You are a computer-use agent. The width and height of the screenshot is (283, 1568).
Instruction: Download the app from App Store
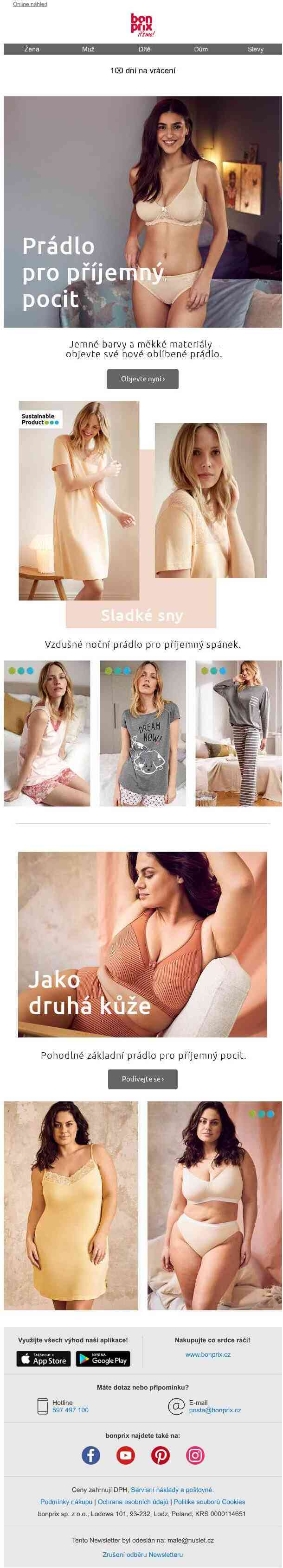tap(43, 1359)
